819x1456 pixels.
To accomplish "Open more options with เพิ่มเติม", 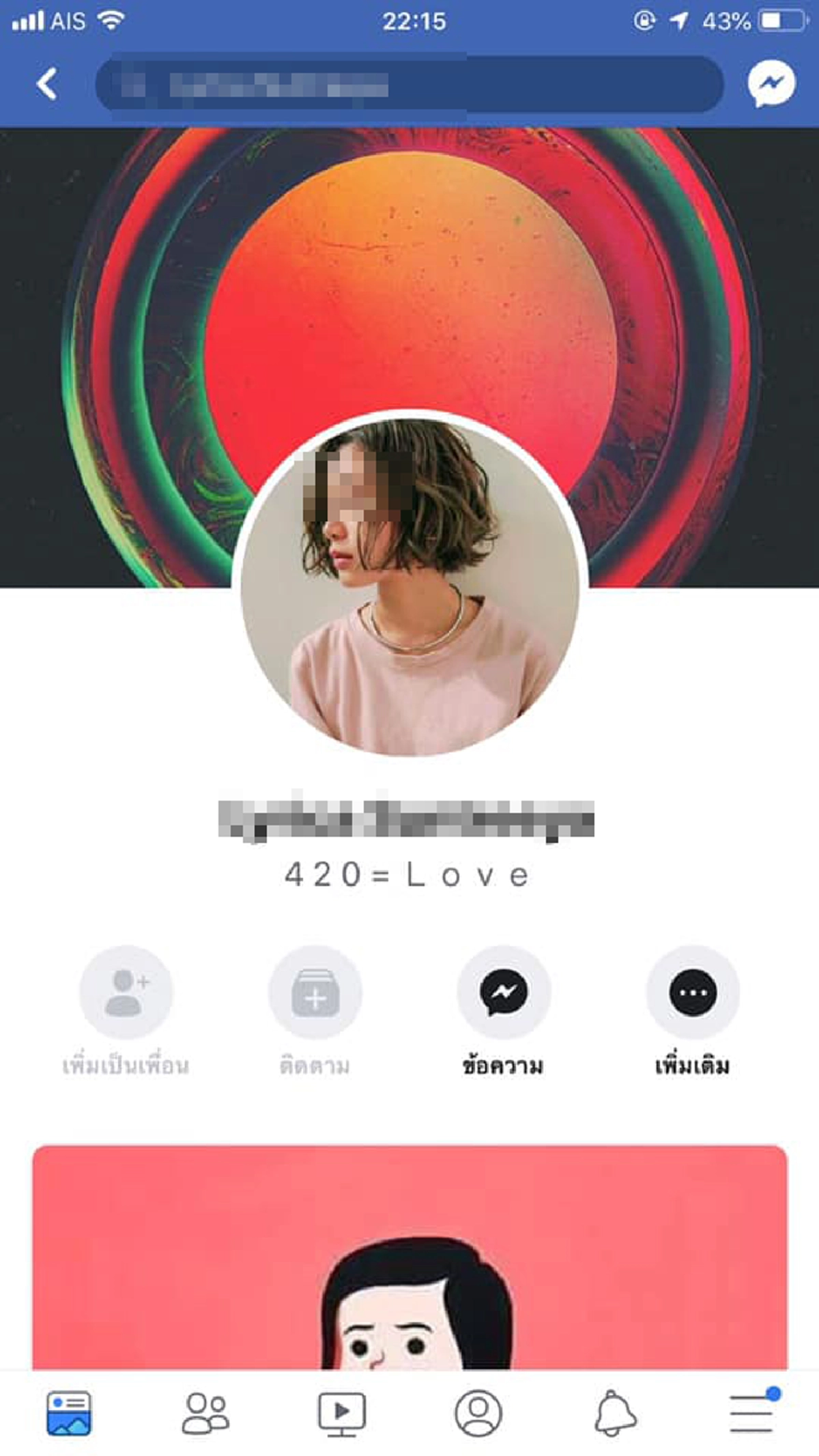I will click(x=693, y=992).
